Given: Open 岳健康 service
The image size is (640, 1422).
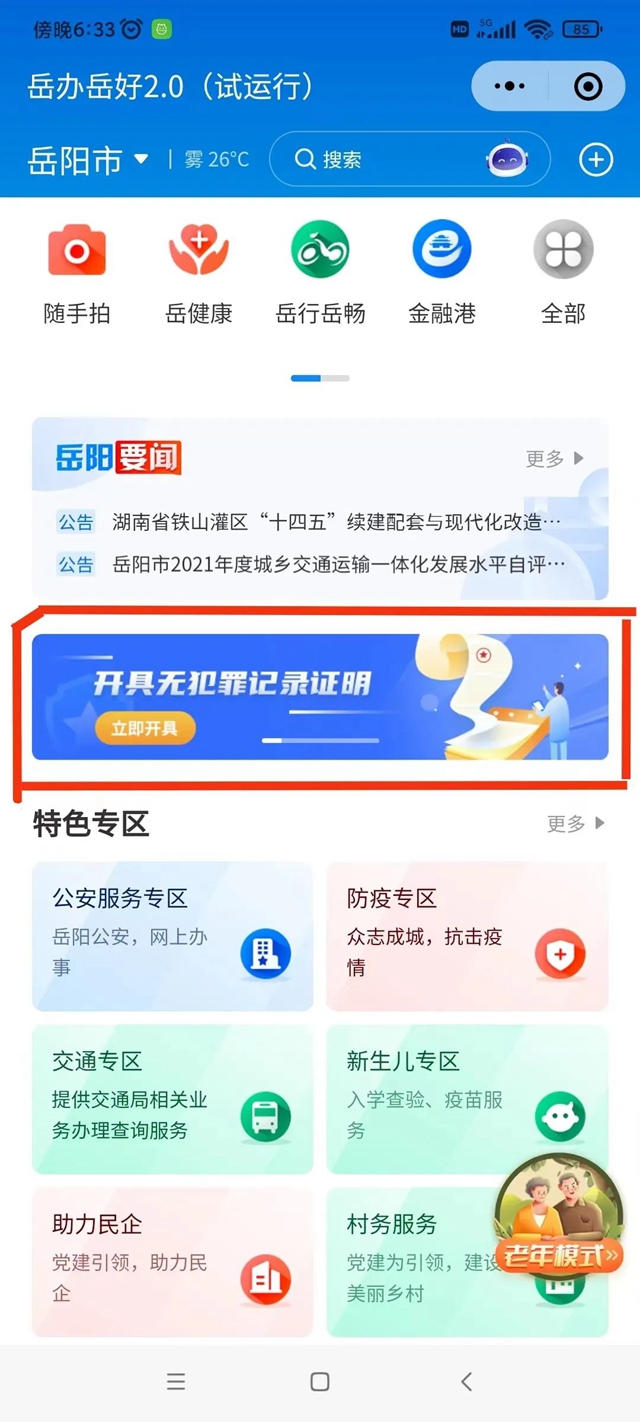Looking at the screenshot, I should [199, 272].
